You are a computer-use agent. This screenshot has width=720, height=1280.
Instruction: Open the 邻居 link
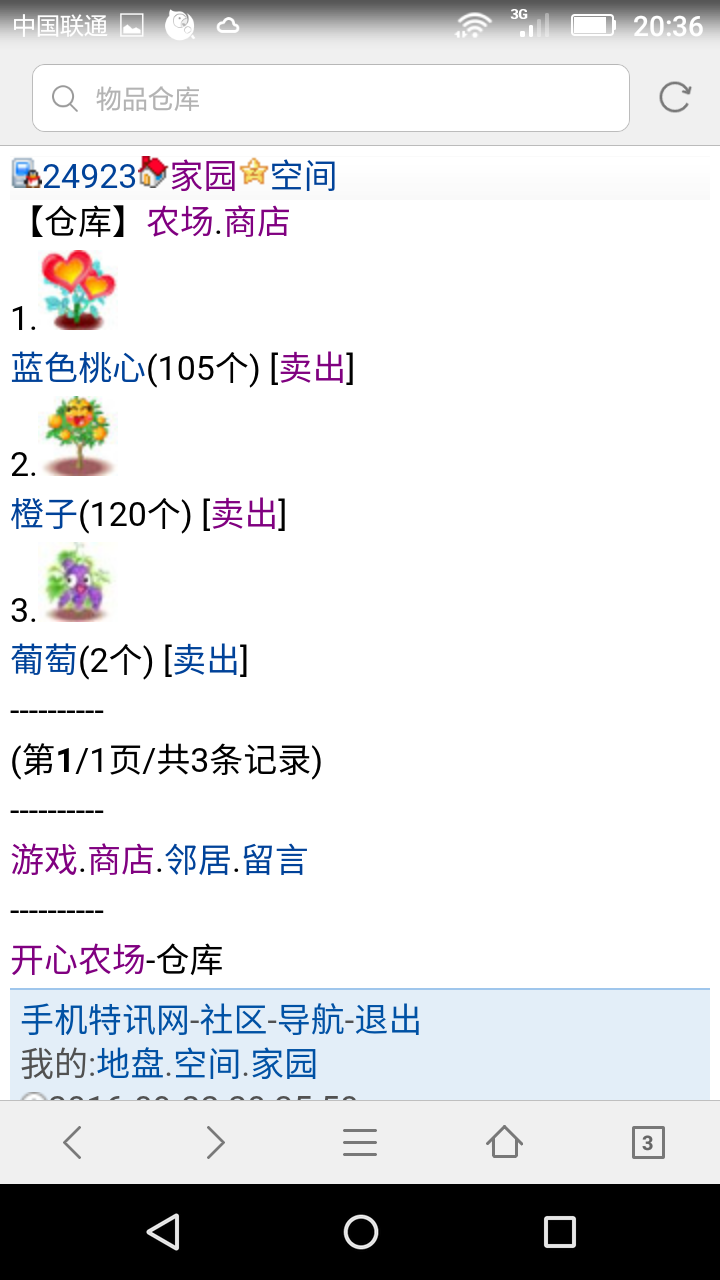click(198, 860)
